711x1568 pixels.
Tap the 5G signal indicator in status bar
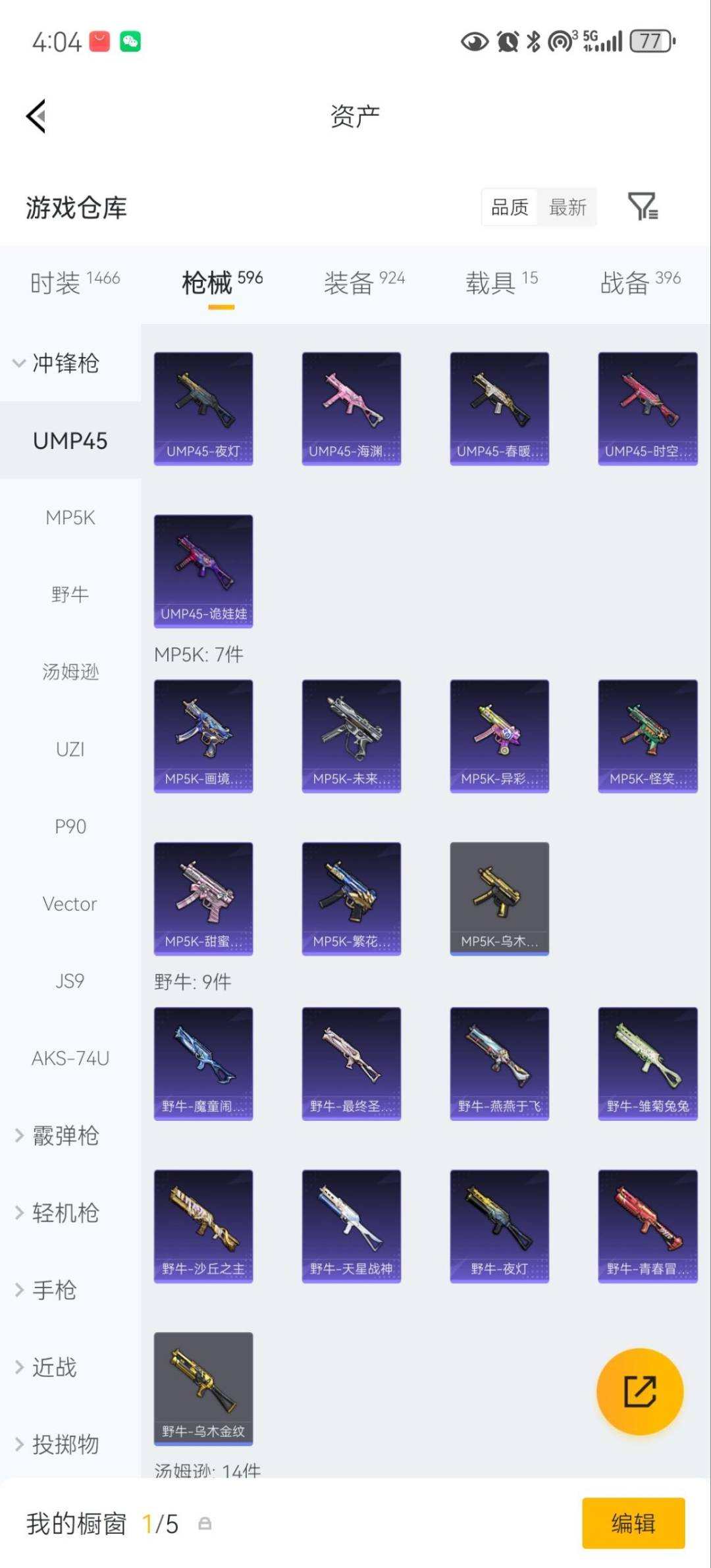(x=588, y=41)
